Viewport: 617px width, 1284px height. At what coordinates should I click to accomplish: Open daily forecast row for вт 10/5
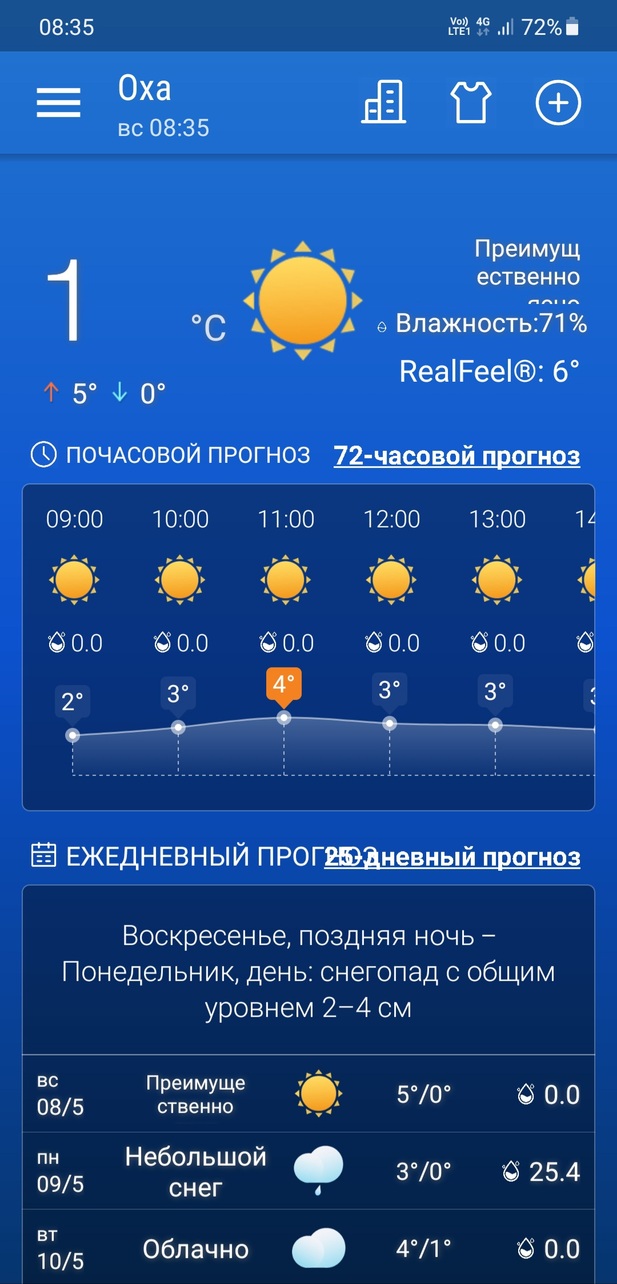pyautogui.click(x=308, y=1248)
